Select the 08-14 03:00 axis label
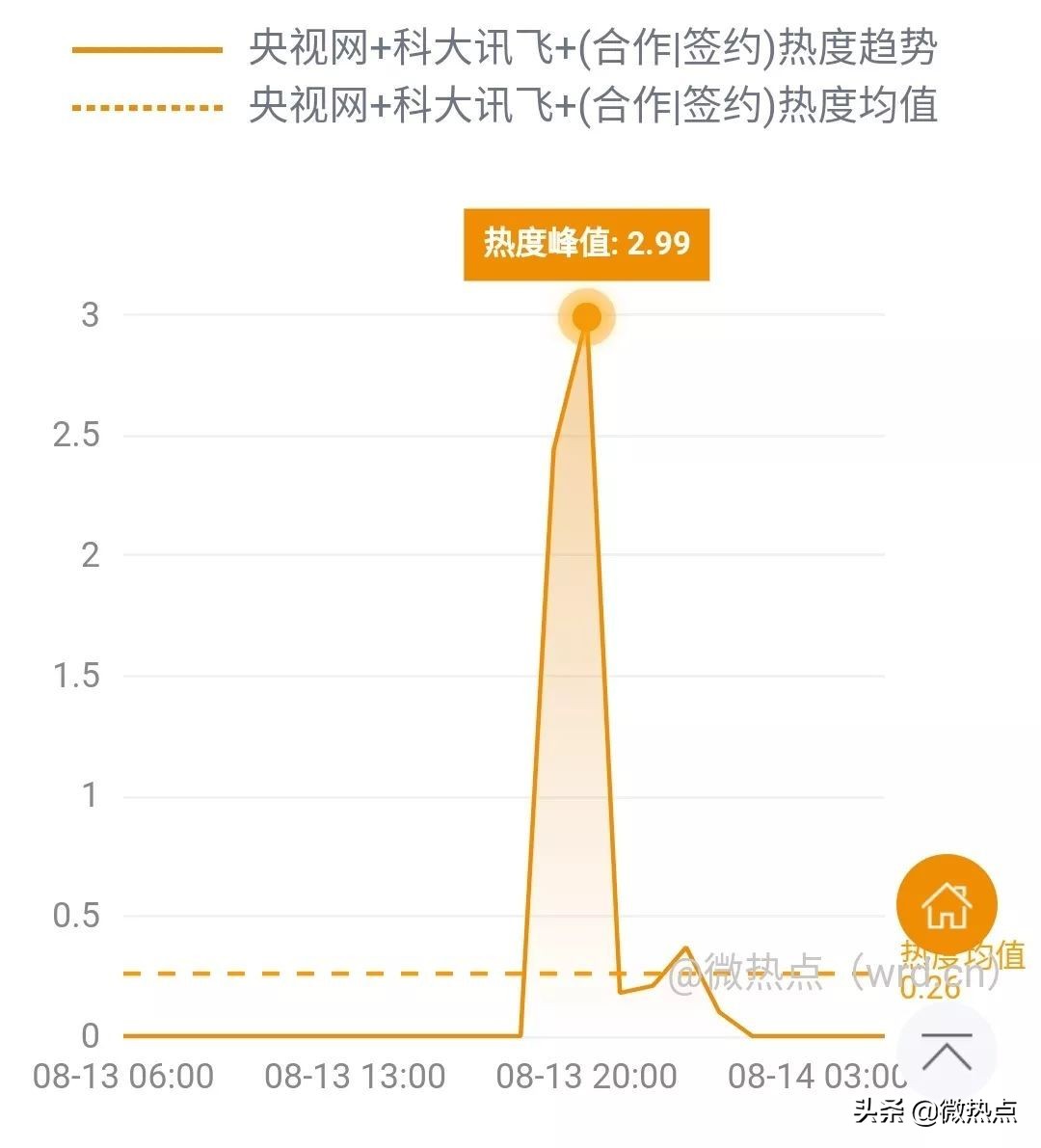 tap(819, 1076)
